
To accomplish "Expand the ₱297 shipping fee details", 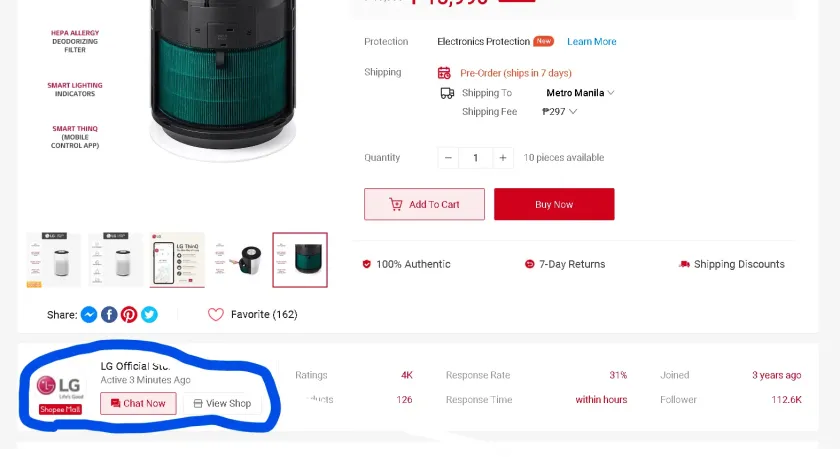I will pyautogui.click(x=560, y=112).
